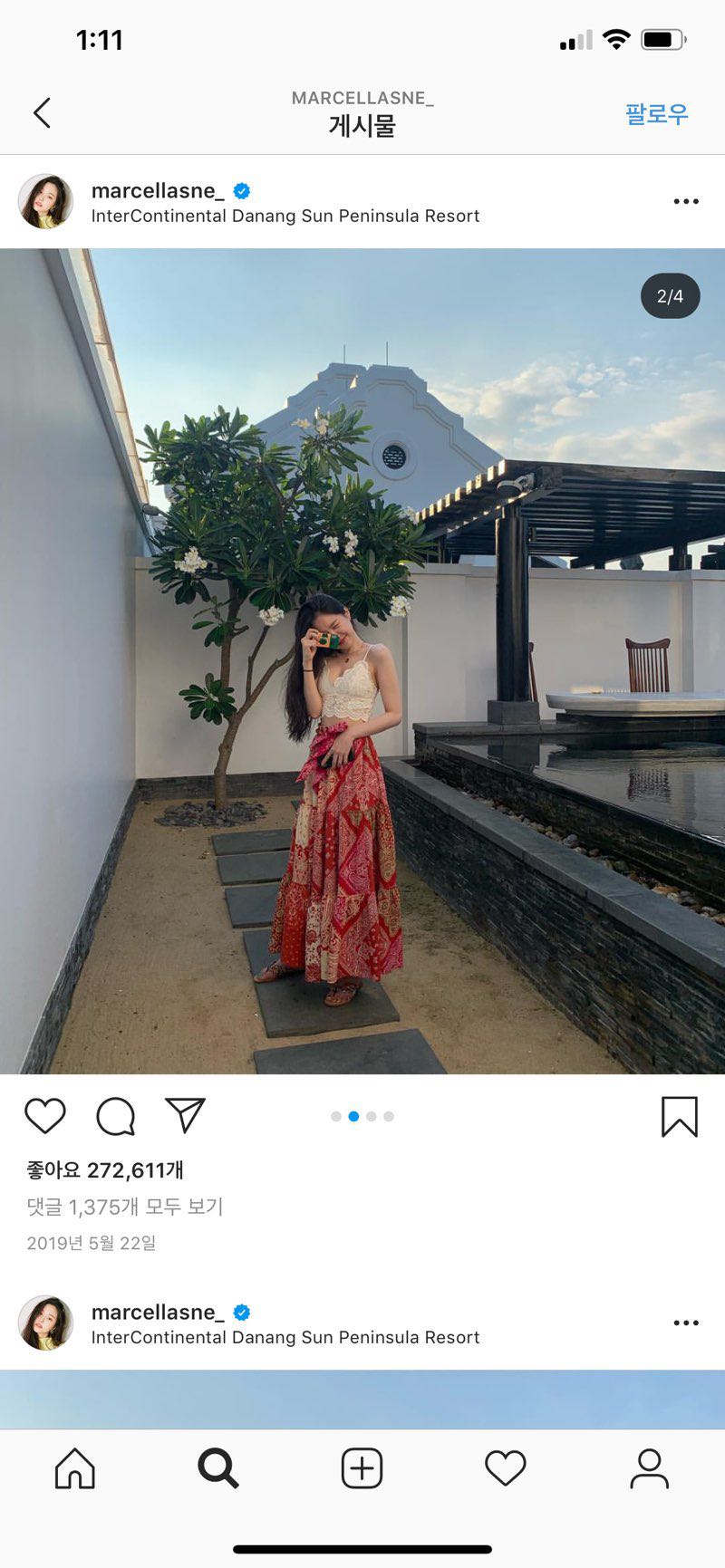
Task: Open the Activity heart tab in the bottom bar
Action: pos(505,1468)
